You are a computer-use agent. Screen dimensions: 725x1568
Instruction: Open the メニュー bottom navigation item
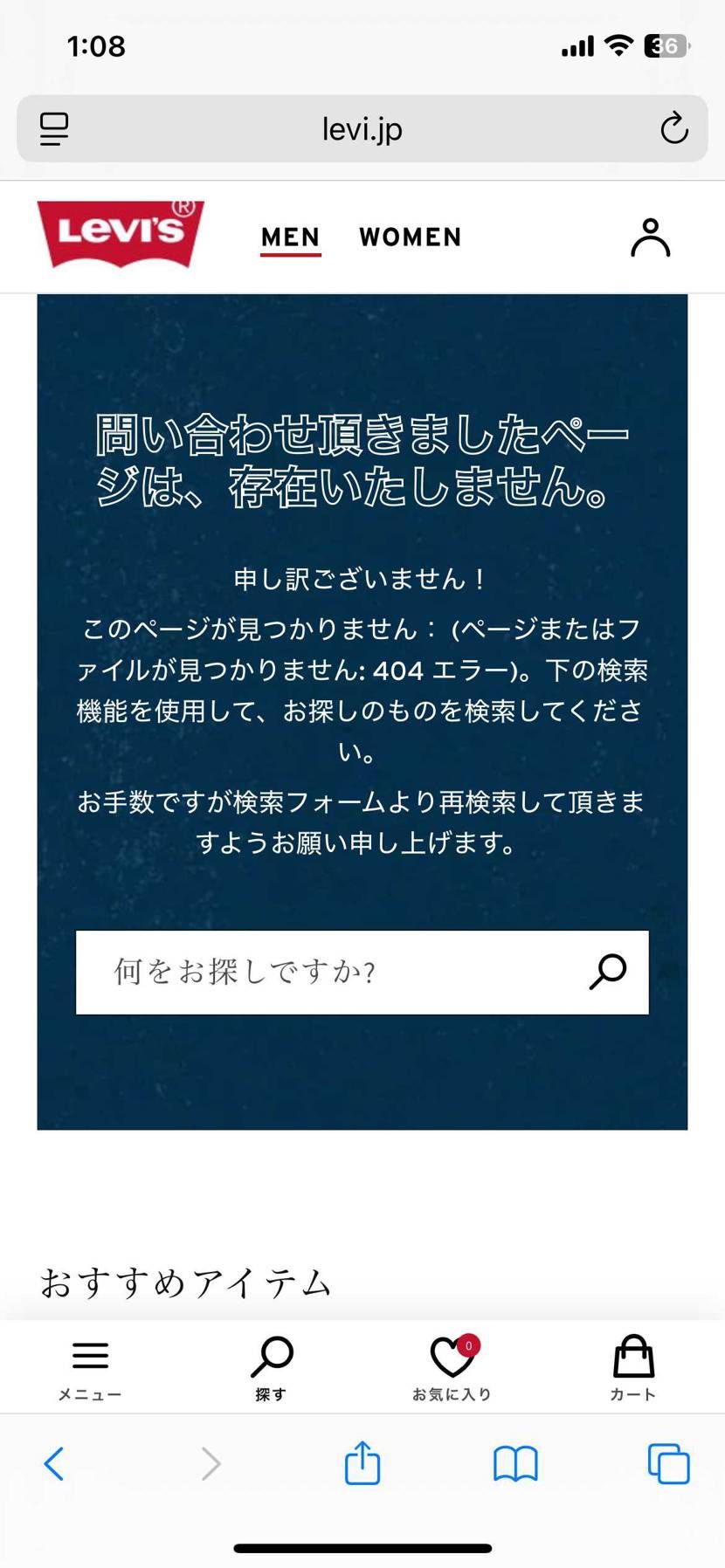coord(90,1367)
